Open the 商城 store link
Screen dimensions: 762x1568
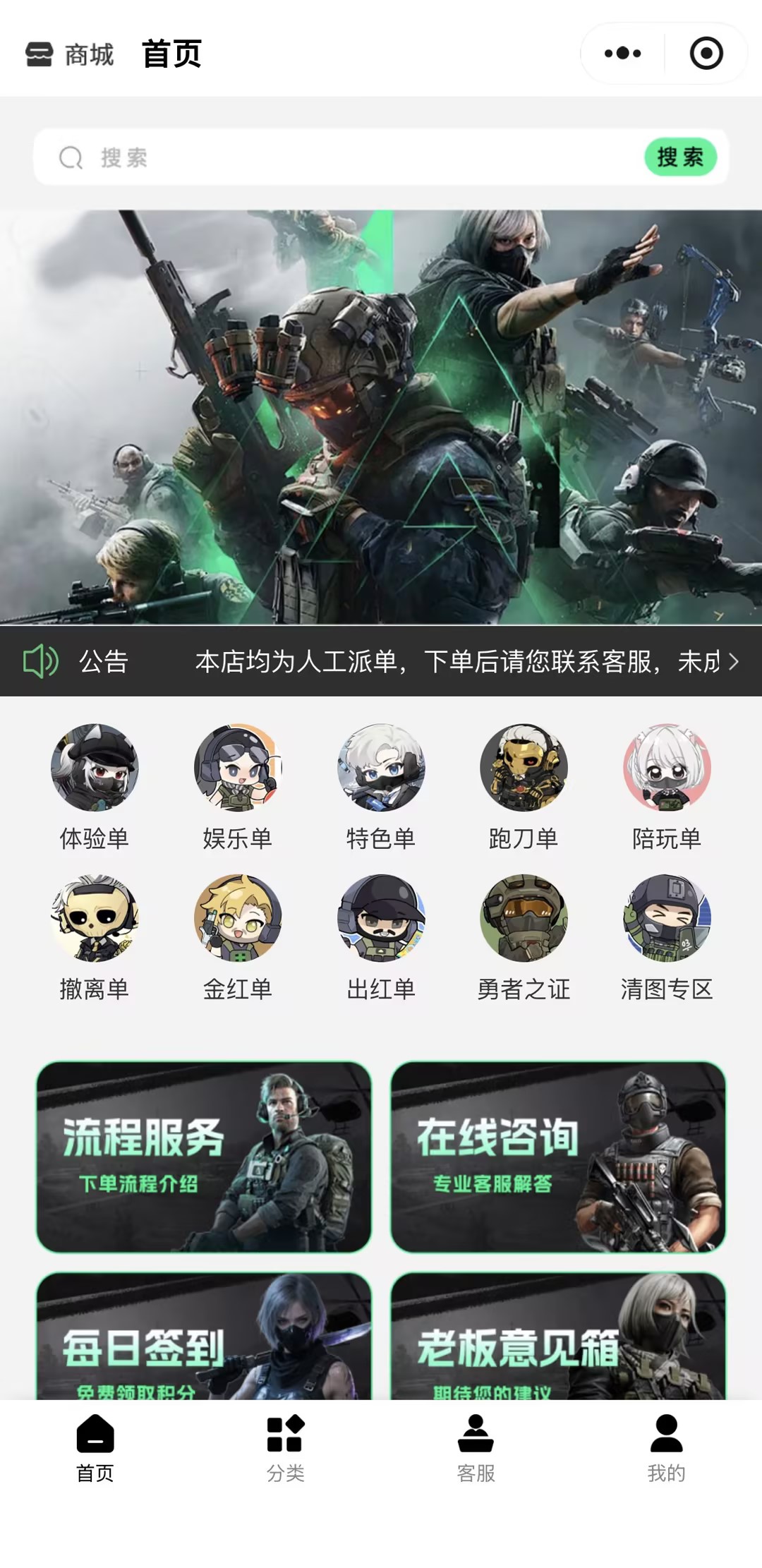pos(70,54)
